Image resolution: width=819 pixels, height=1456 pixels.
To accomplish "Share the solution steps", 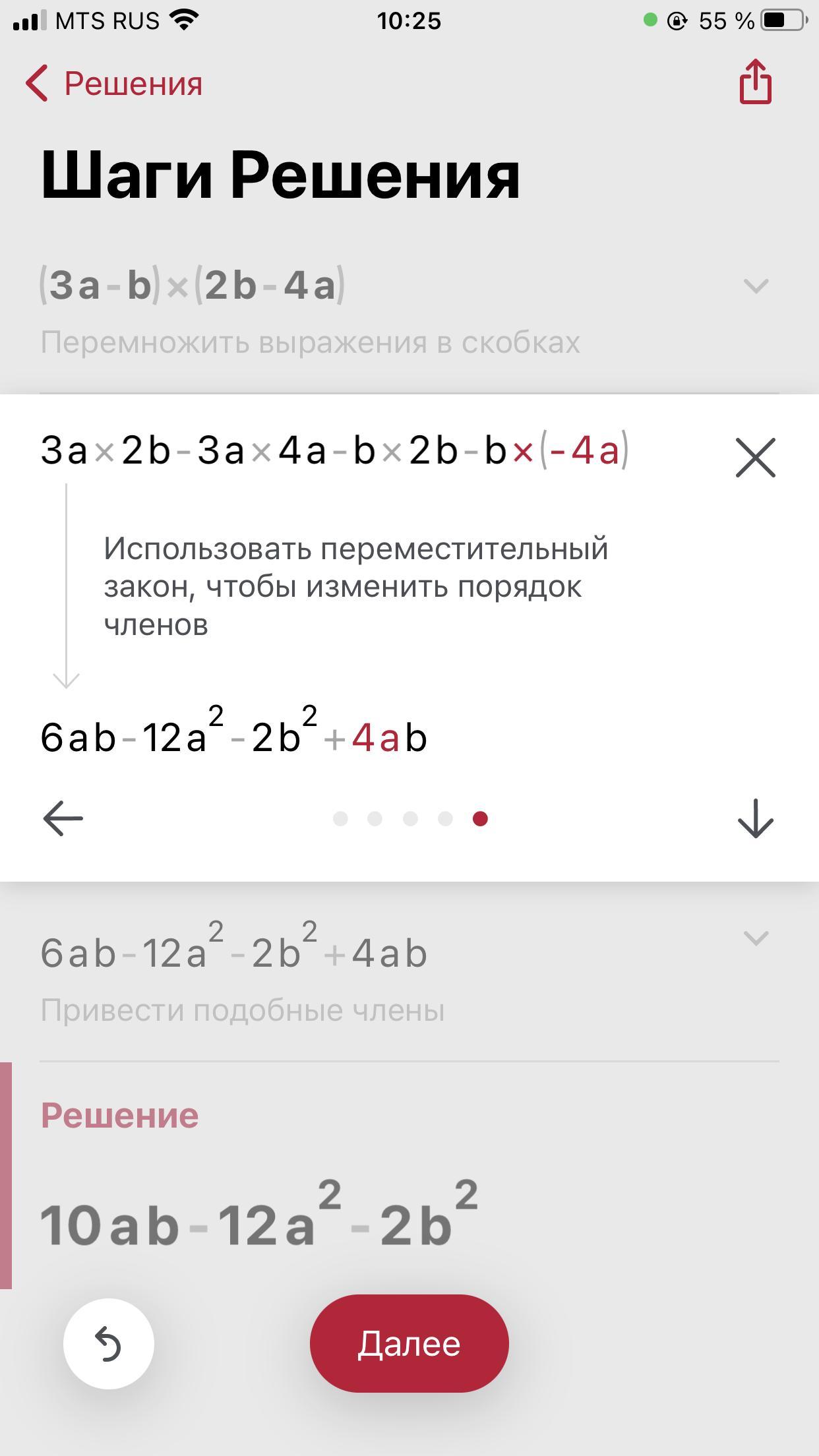I will pyautogui.click(x=755, y=82).
